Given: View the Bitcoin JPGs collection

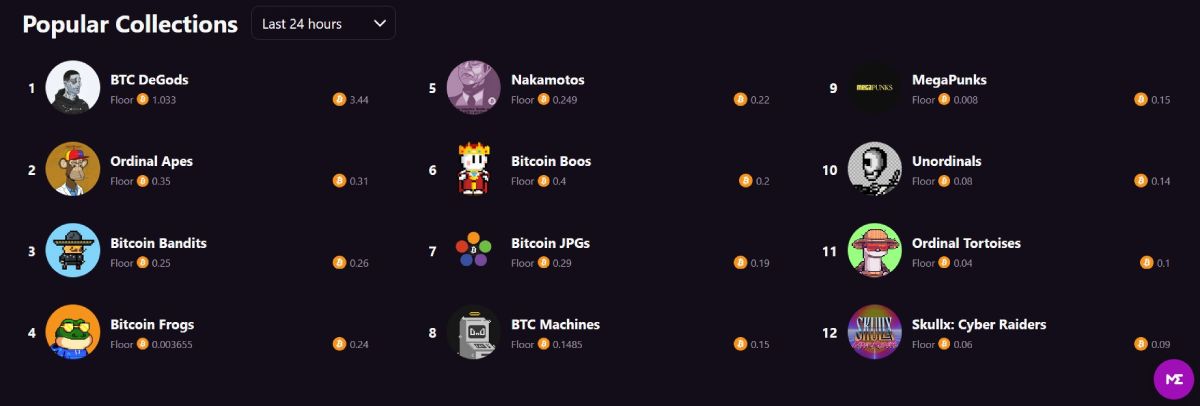Looking at the screenshot, I should pyautogui.click(x=550, y=243).
